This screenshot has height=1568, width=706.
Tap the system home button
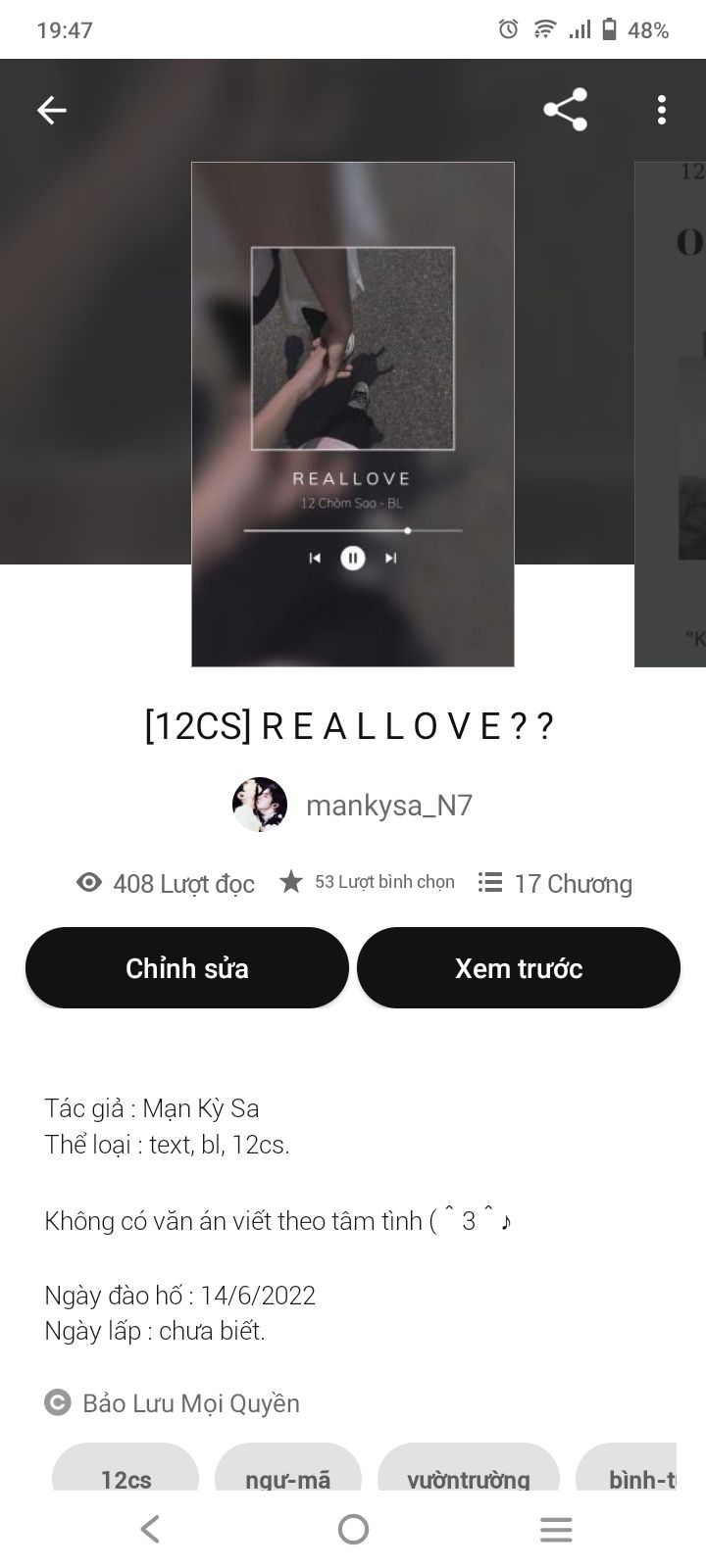point(353,1529)
